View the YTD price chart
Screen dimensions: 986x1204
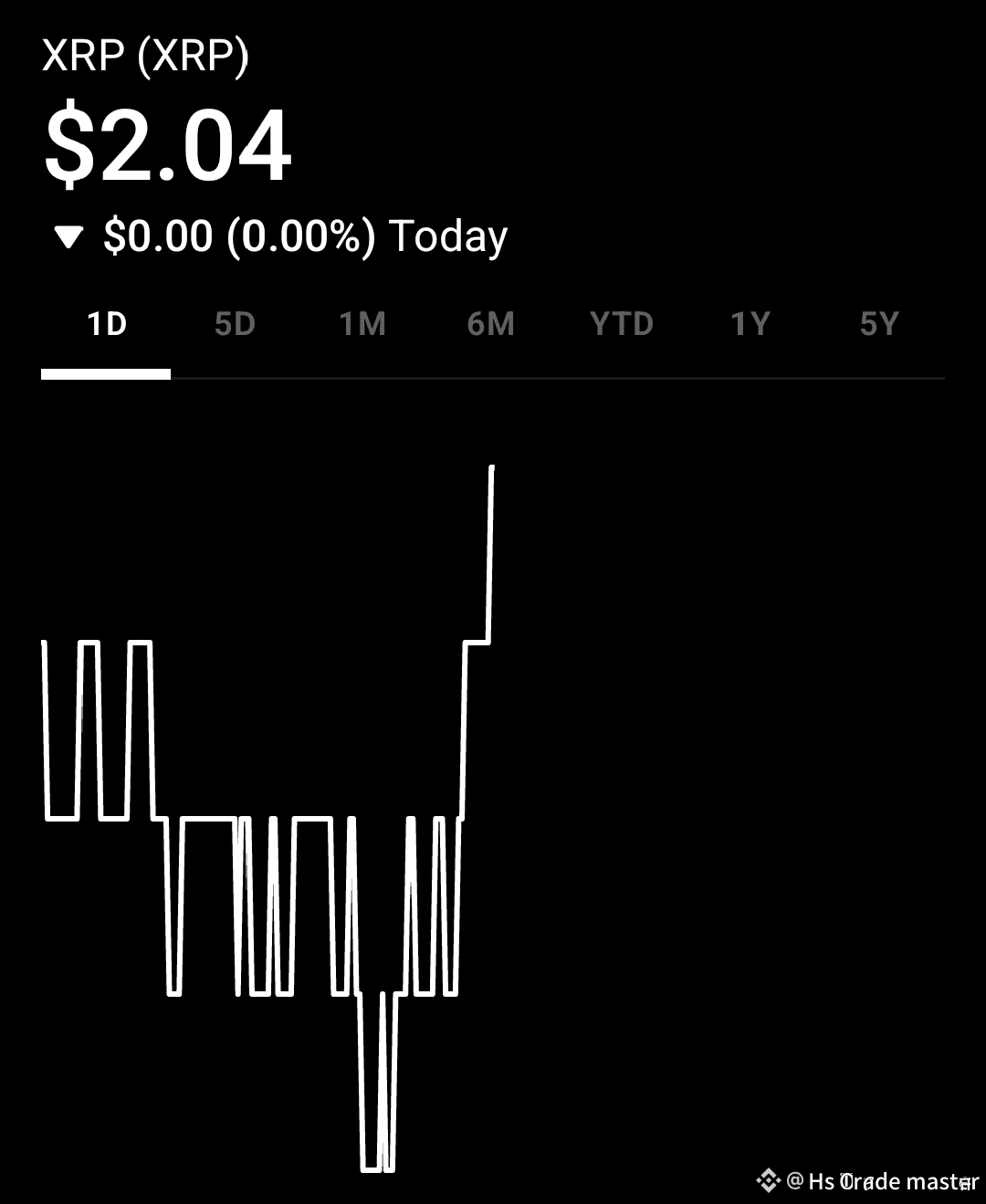(622, 325)
